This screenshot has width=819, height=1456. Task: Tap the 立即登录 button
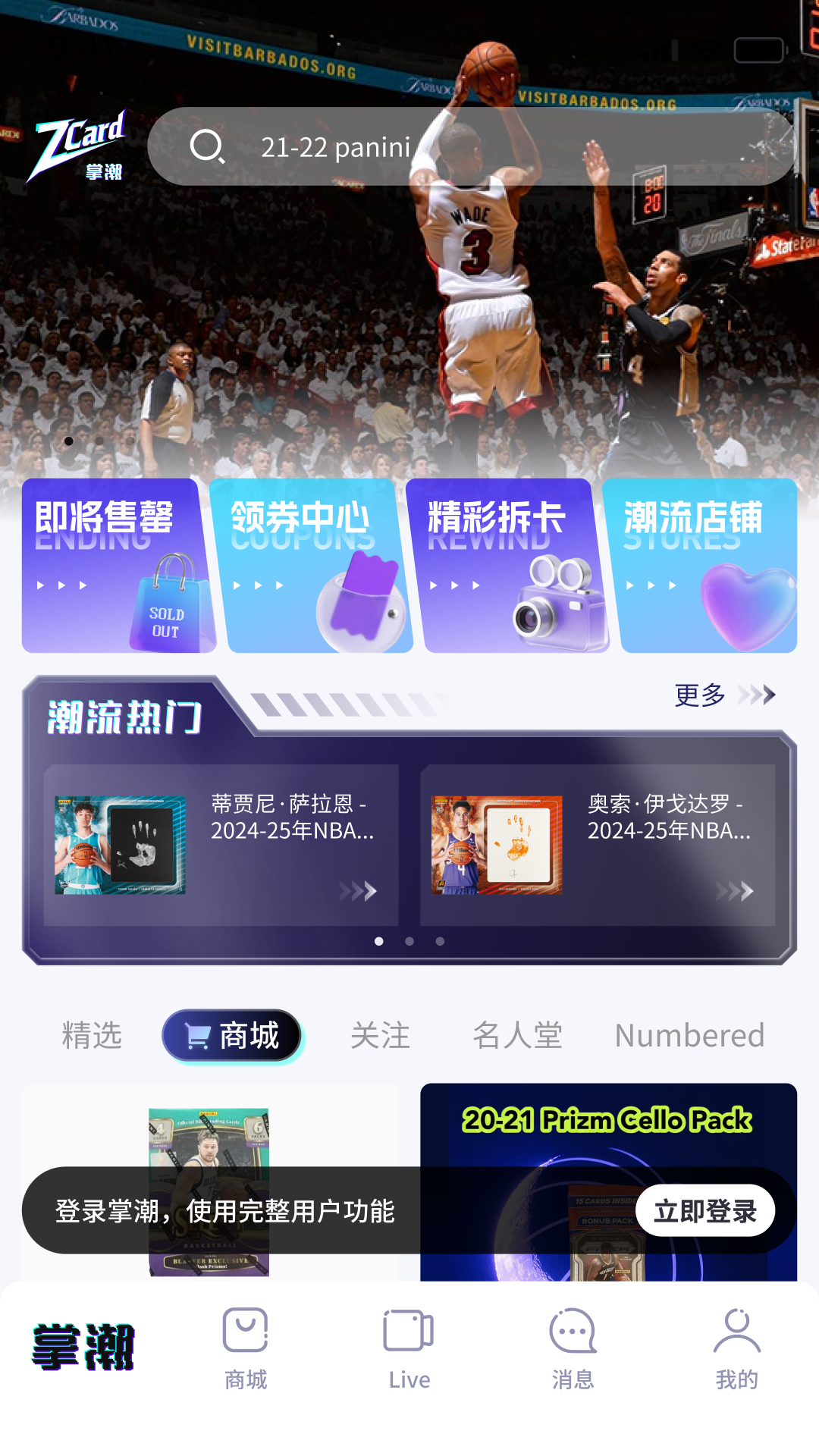(x=706, y=1211)
